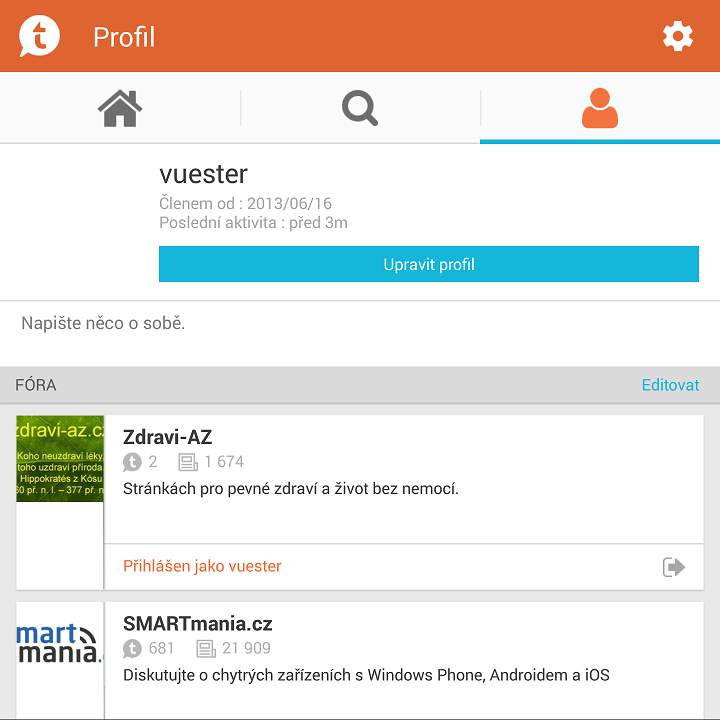The image size is (720, 720).
Task: Tap Editovat next to Fóra
Action: 670,385
